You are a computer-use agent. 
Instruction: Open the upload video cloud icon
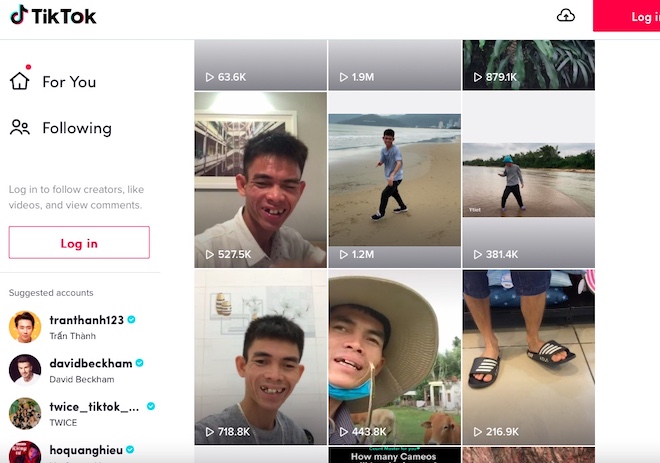pyautogui.click(x=566, y=16)
